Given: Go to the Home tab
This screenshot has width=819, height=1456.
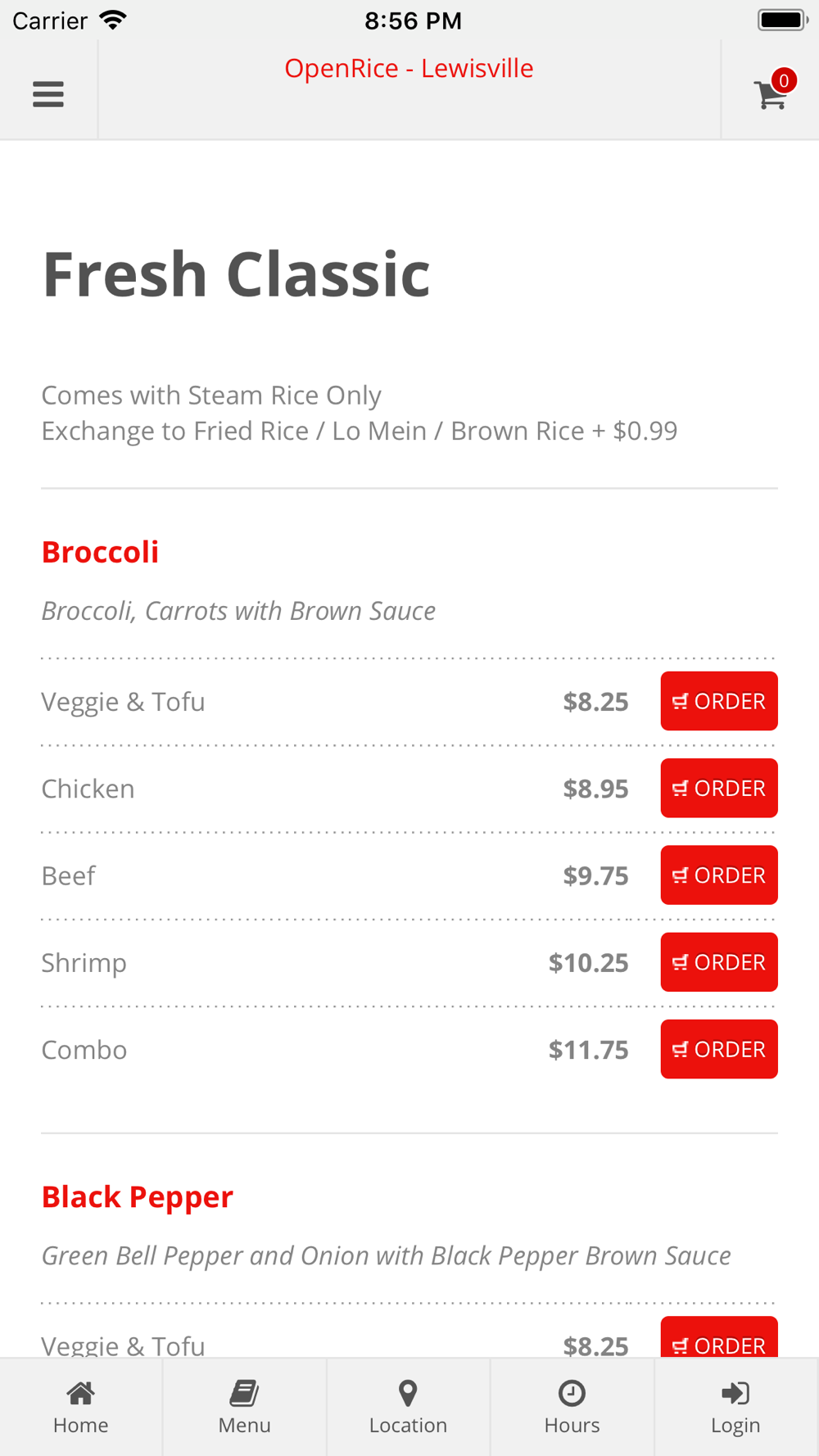Looking at the screenshot, I should coord(81,1408).
